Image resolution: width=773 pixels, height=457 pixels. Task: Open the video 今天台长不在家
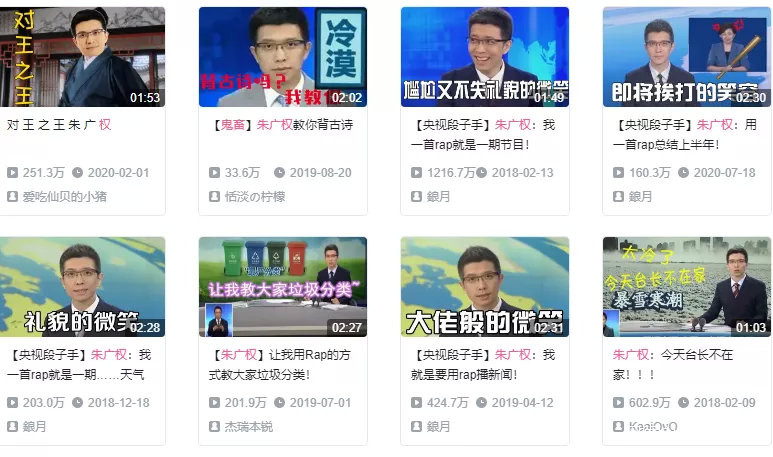point(686,287)
